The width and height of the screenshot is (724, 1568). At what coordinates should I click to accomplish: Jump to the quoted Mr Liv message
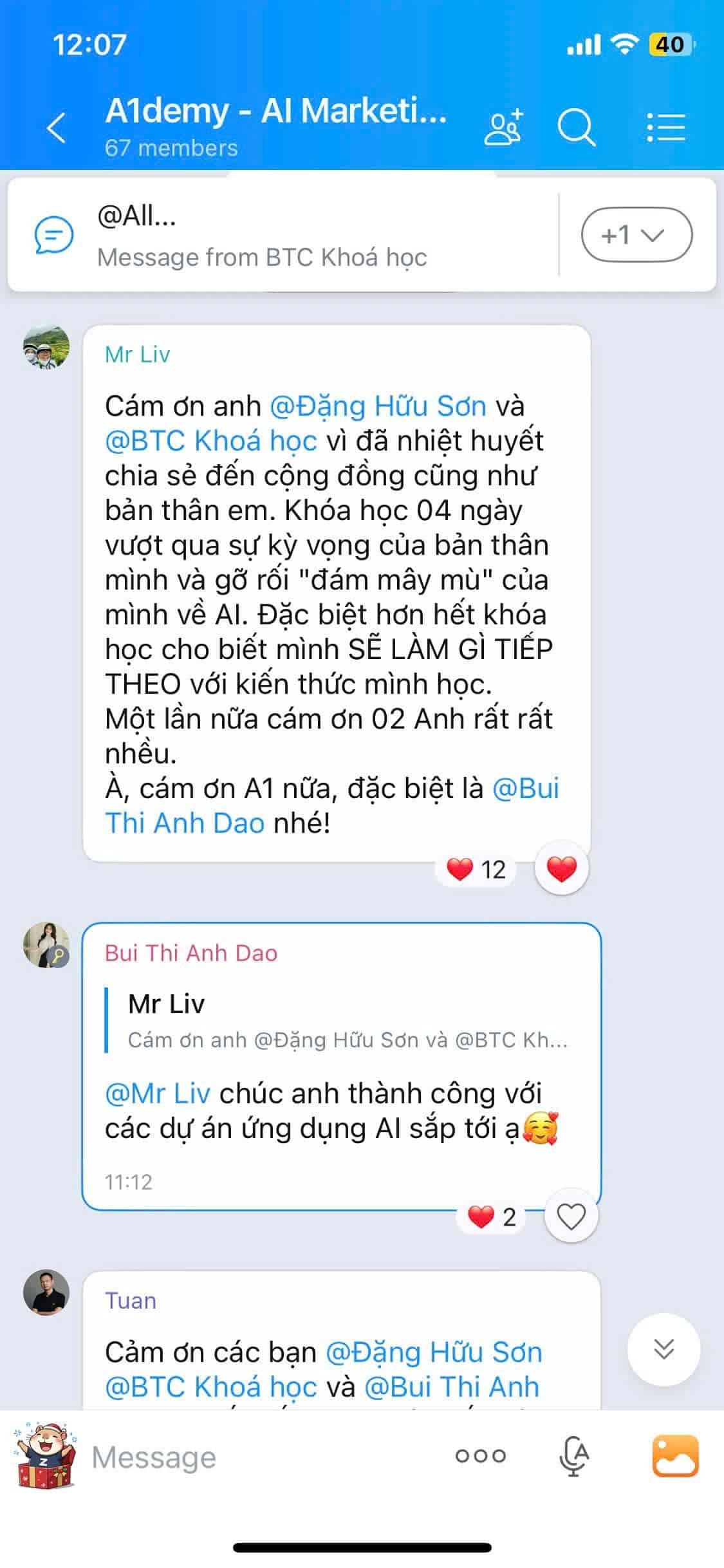point(341,1021)
